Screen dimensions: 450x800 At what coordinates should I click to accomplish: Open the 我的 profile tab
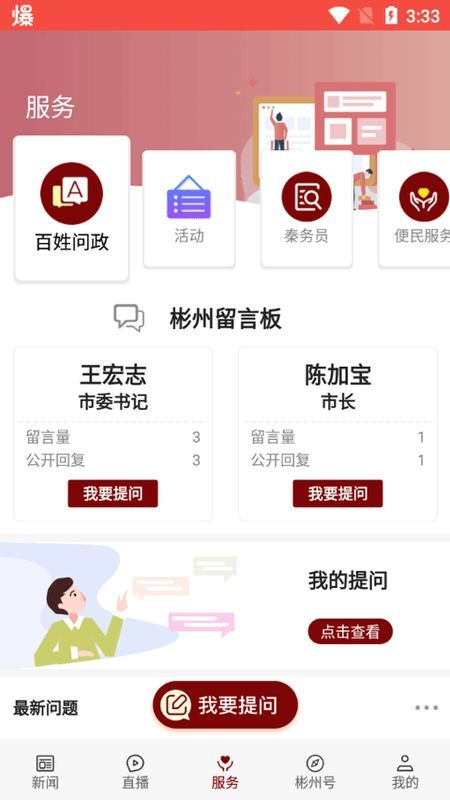405,772
